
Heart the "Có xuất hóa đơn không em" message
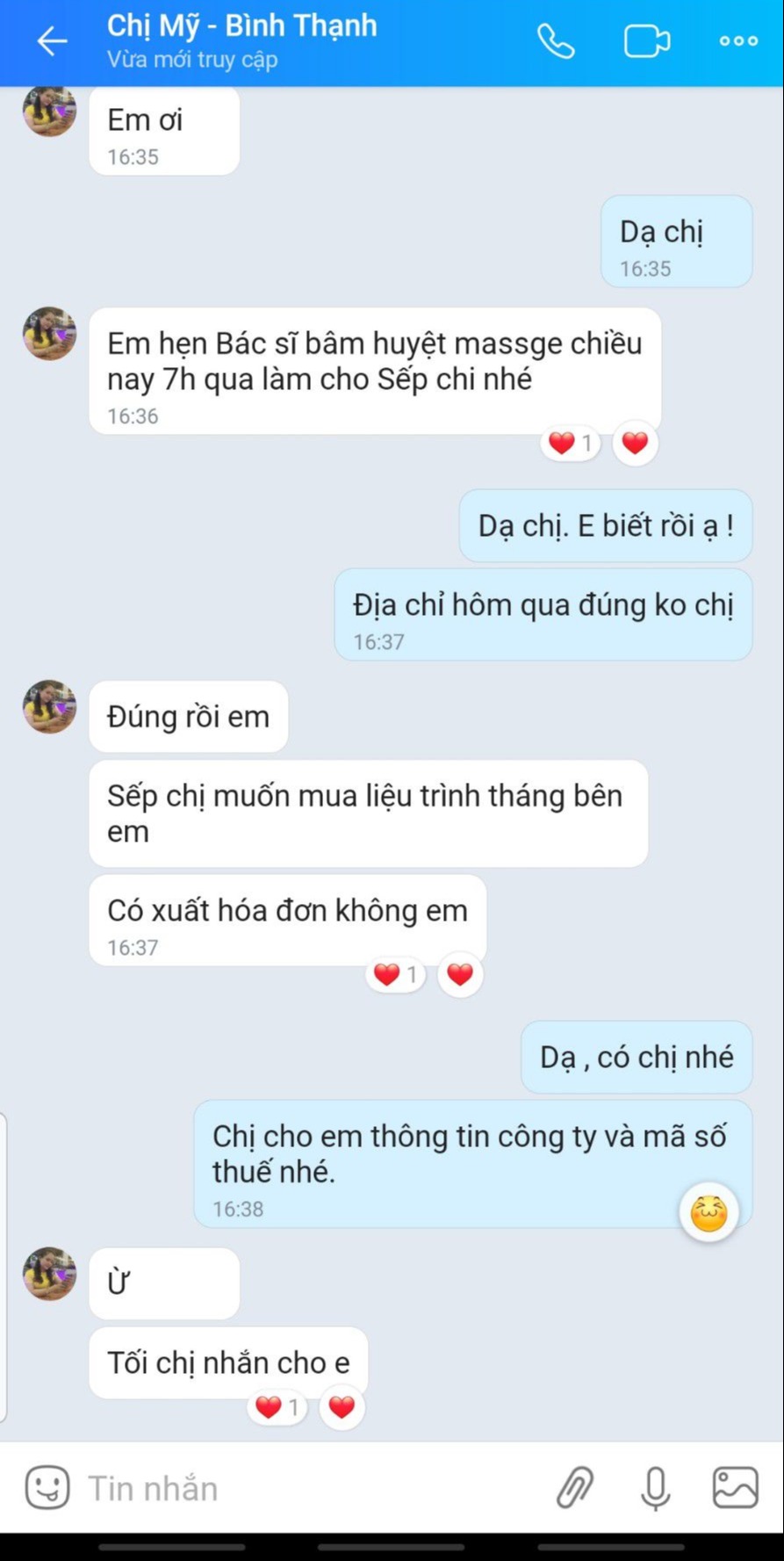click(x=460, y=973)
